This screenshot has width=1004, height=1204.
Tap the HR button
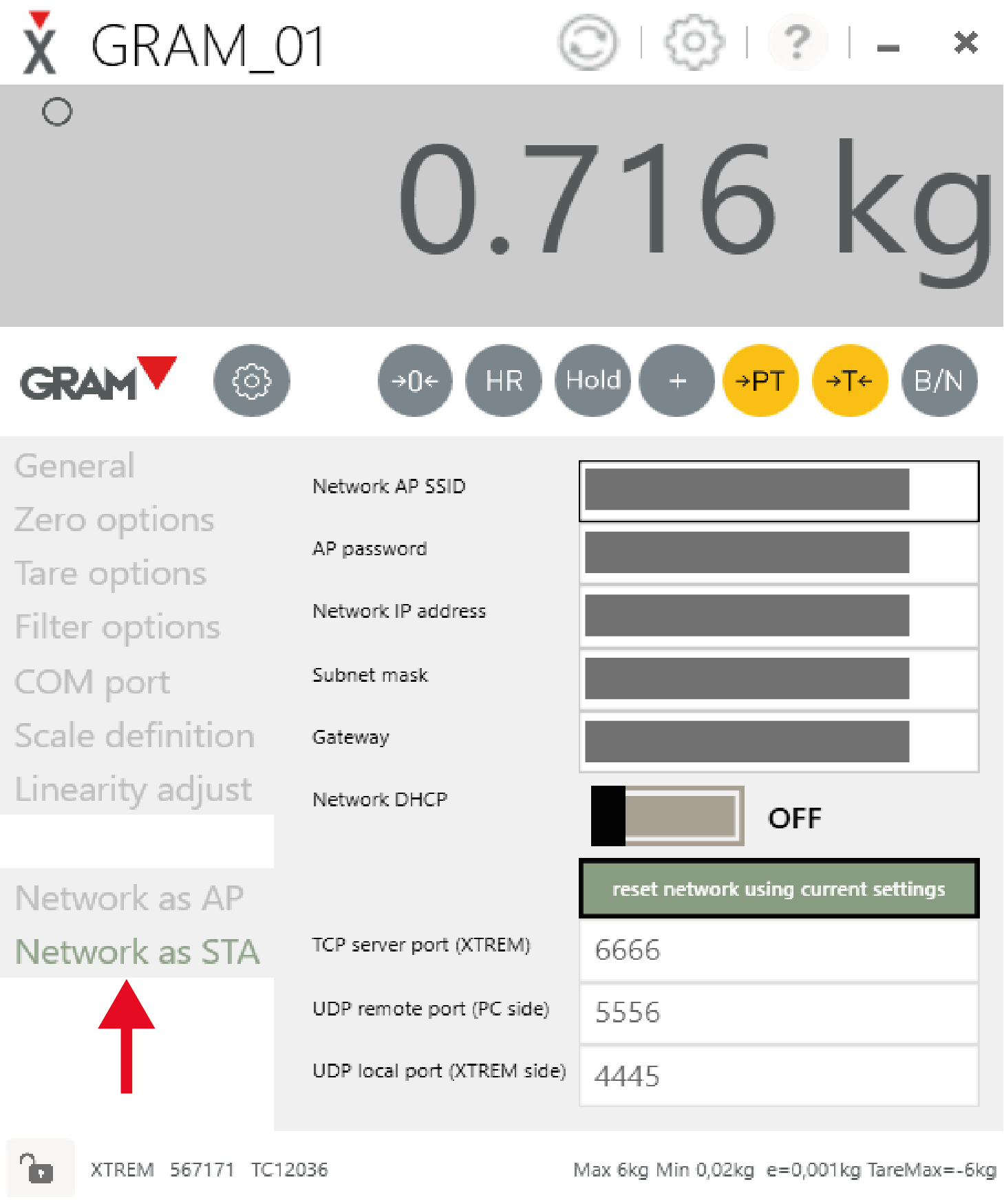click(504, 380)
